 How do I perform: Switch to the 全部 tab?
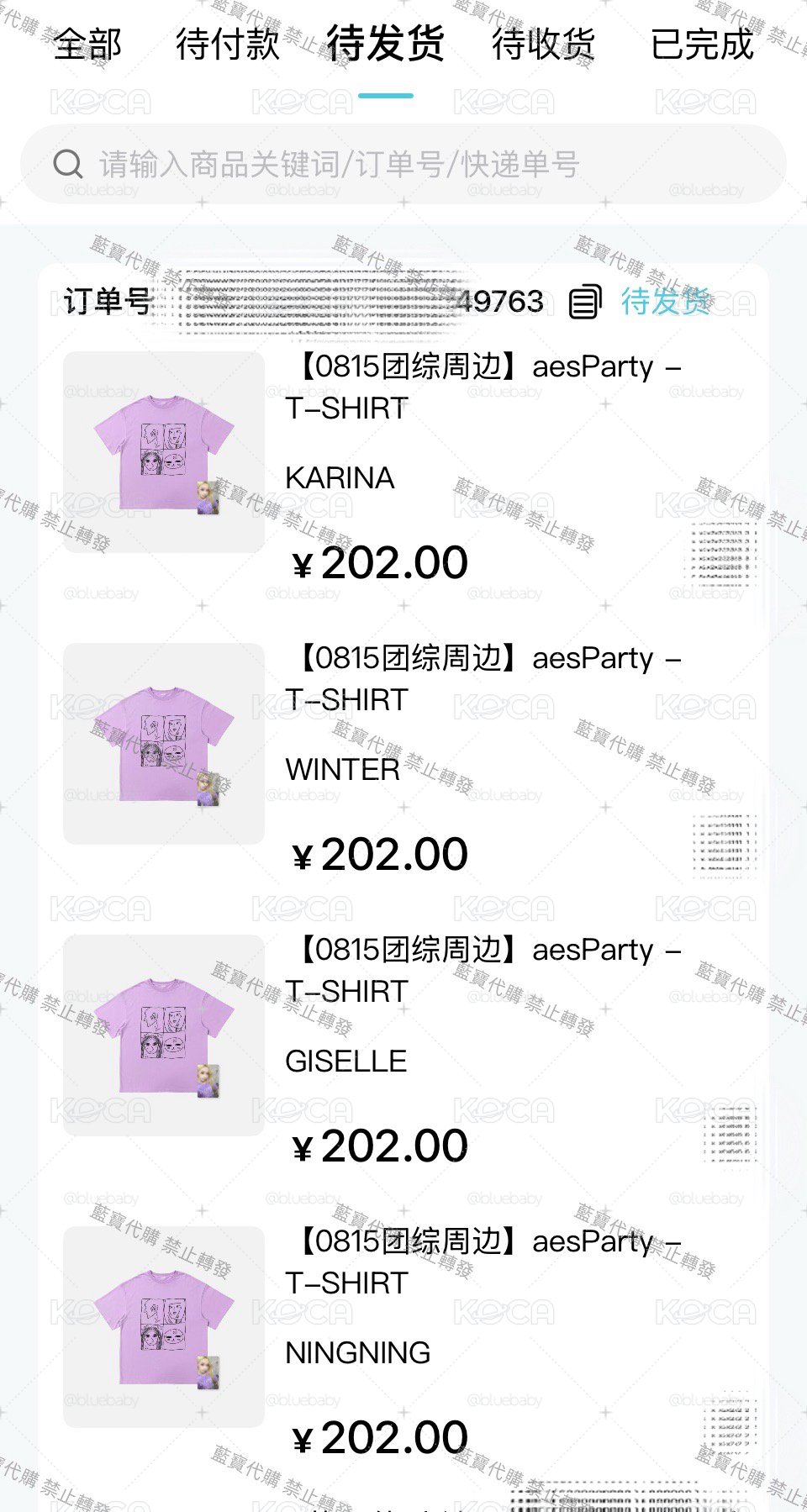click(87, 44)
